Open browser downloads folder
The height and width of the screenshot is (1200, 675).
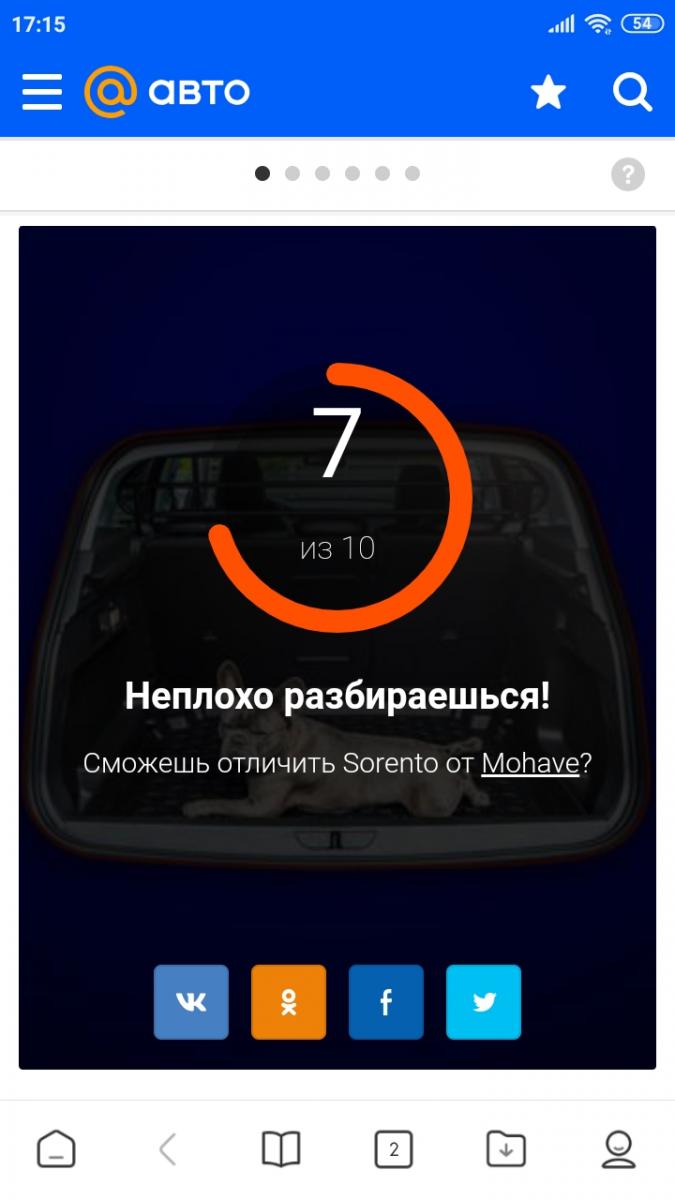506,1150
